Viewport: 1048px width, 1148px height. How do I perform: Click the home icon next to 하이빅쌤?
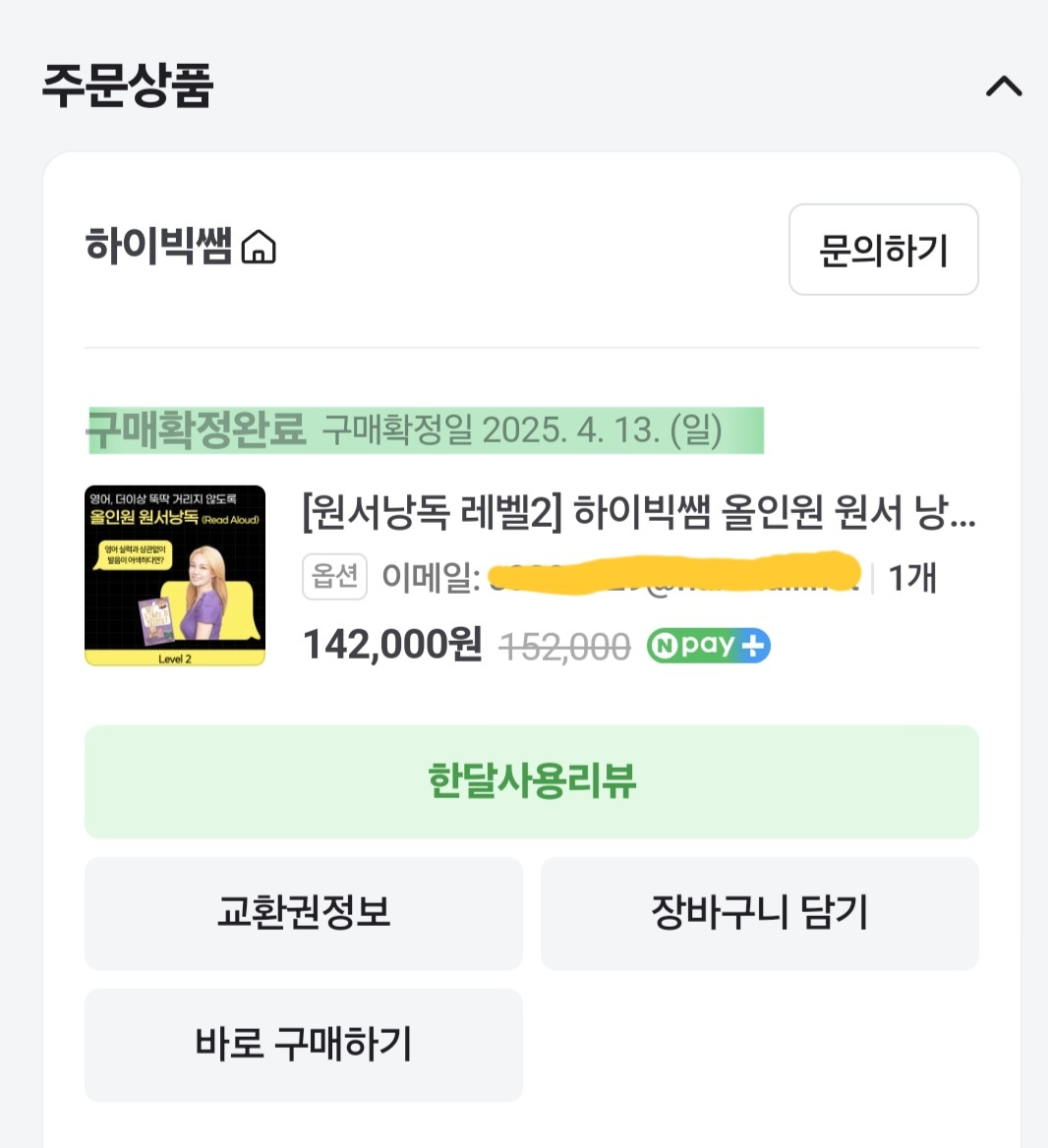click(260, 250)
